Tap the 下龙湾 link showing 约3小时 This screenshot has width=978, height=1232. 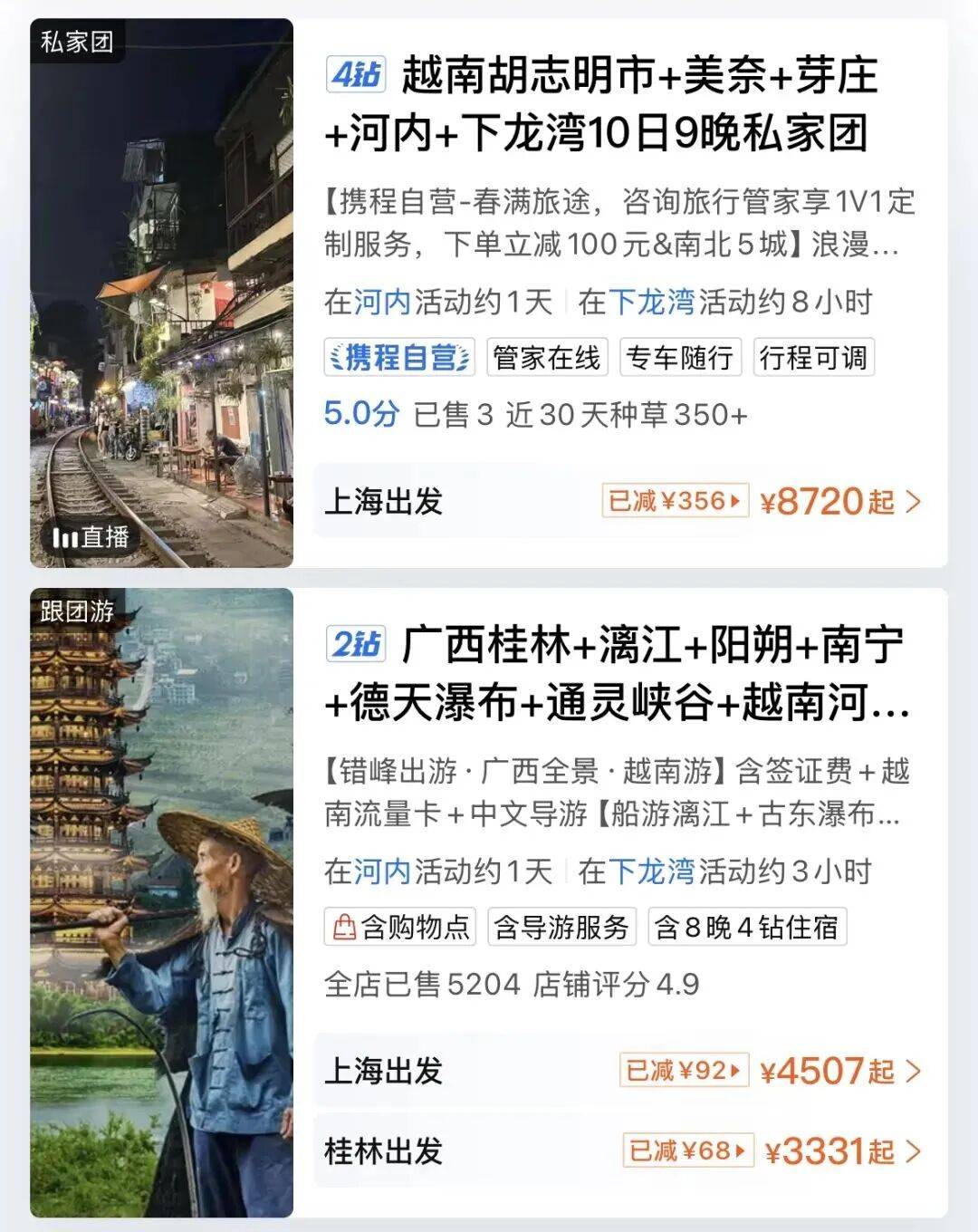click(x=651, y=871)
